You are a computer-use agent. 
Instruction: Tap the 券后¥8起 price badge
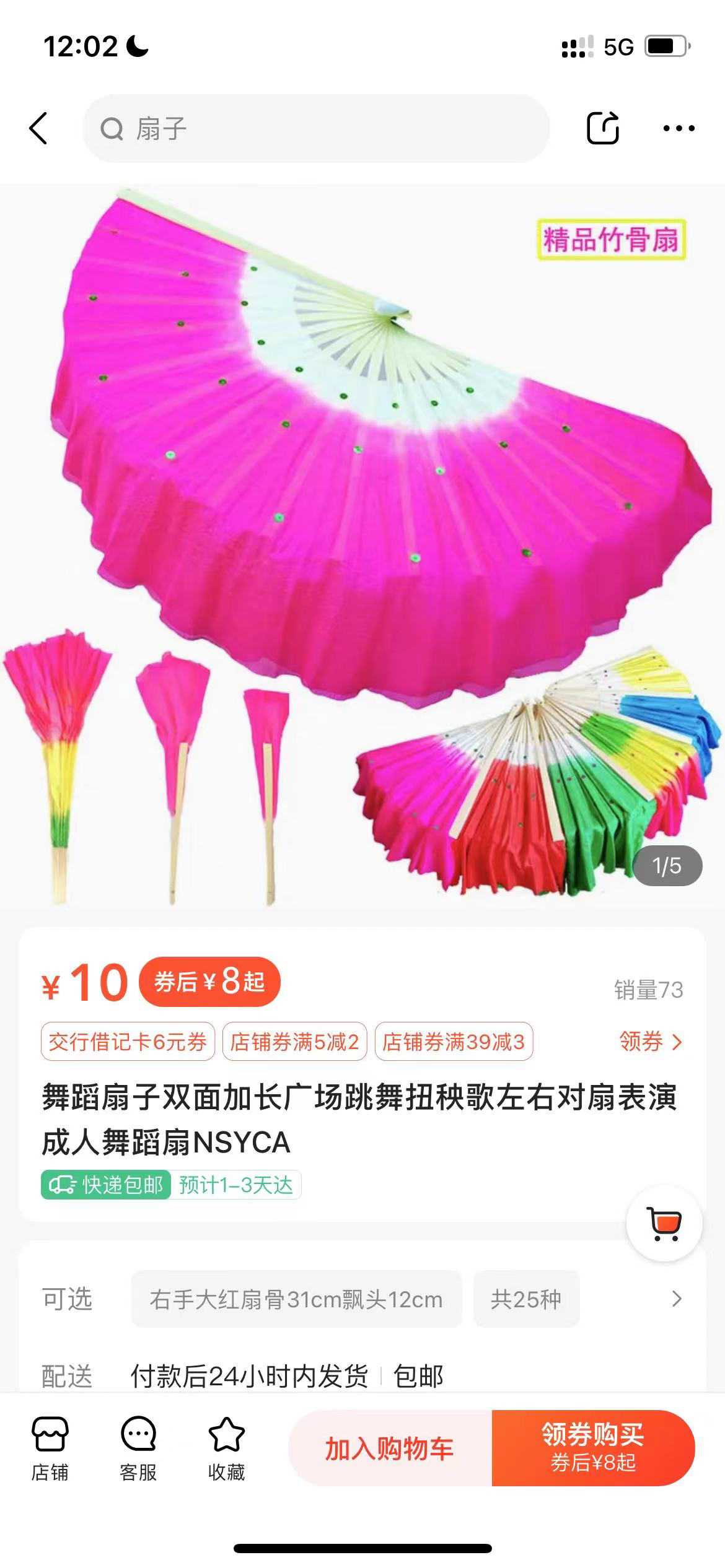tap(209, 982)
